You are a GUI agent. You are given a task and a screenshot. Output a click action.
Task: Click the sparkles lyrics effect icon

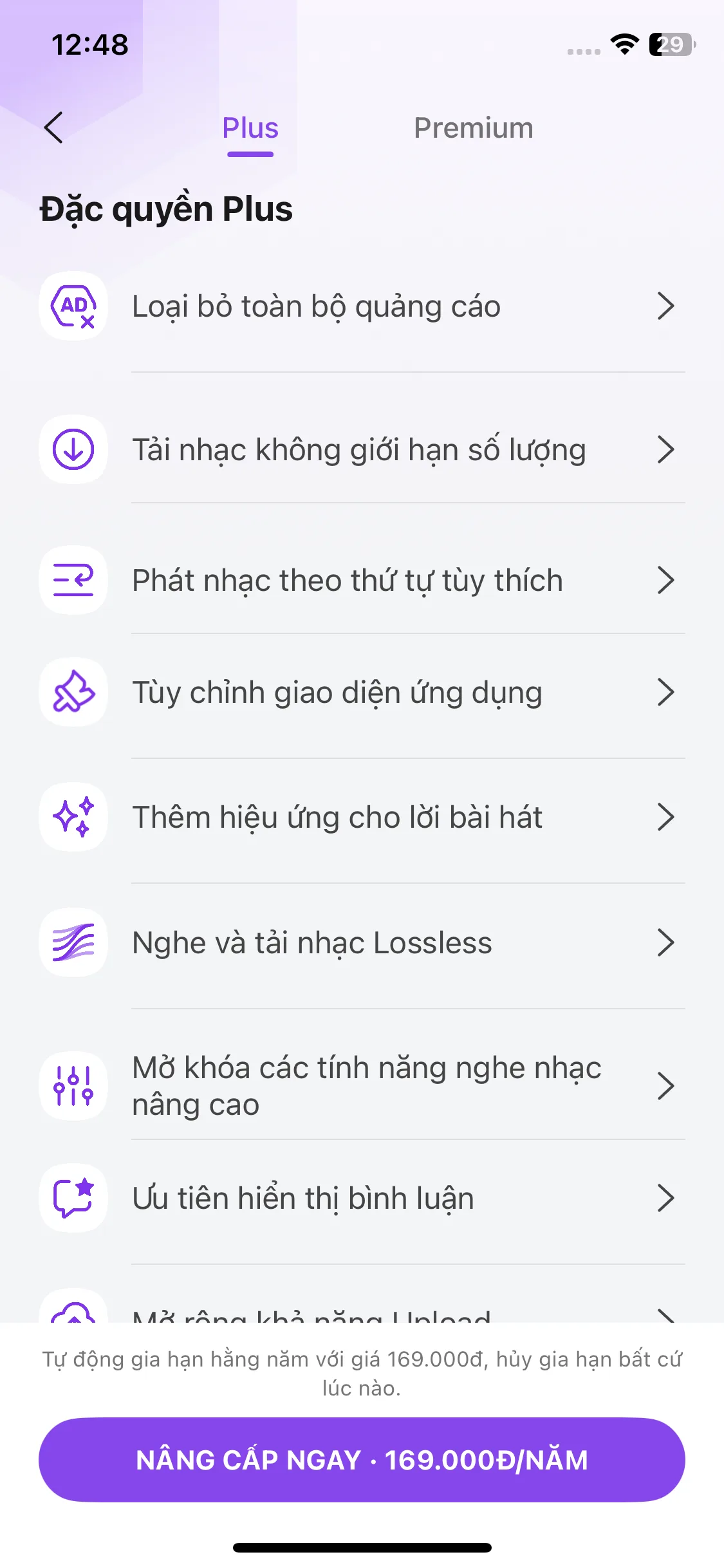coord(73,818)
